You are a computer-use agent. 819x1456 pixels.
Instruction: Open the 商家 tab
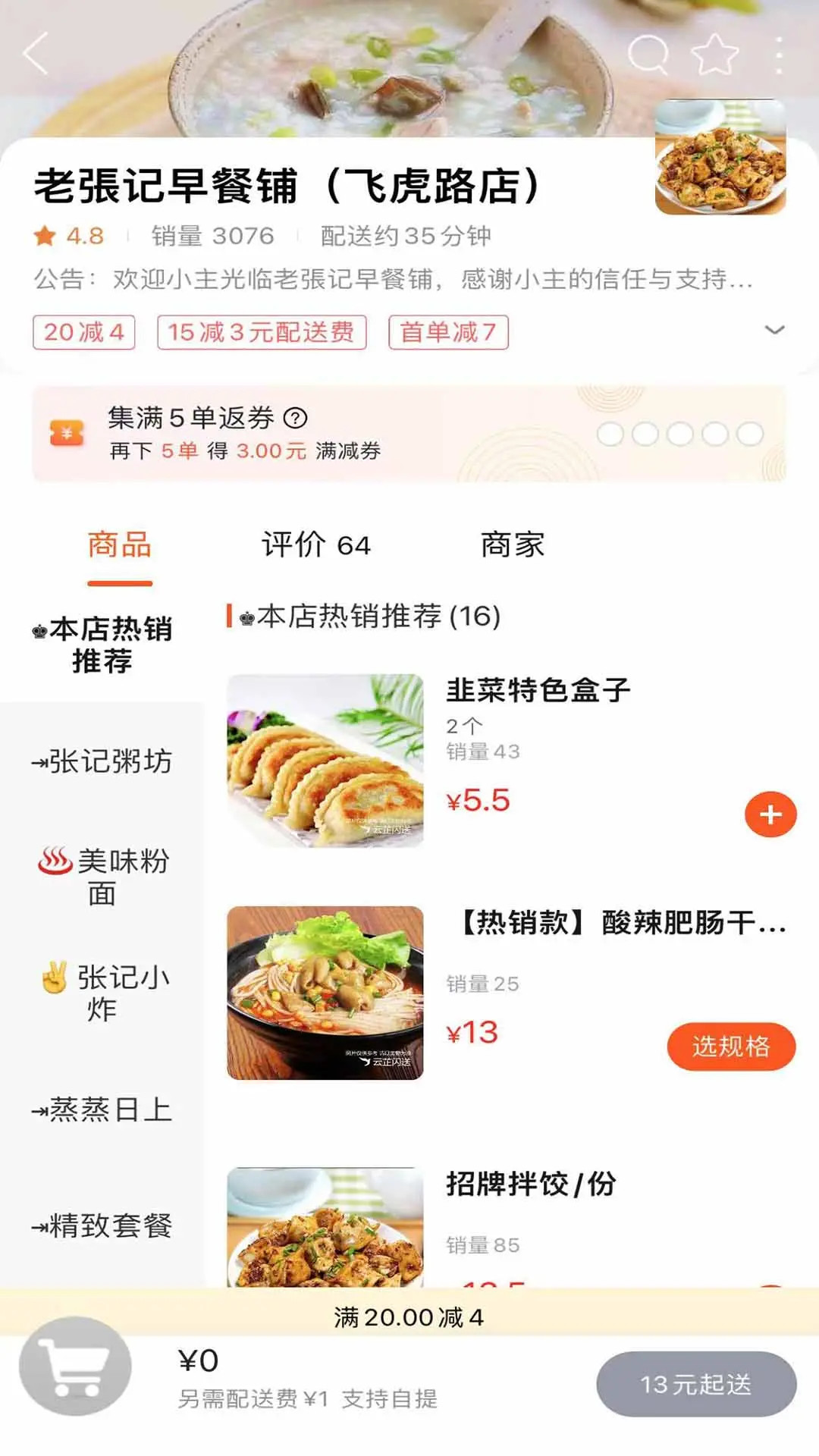(511, 544)
